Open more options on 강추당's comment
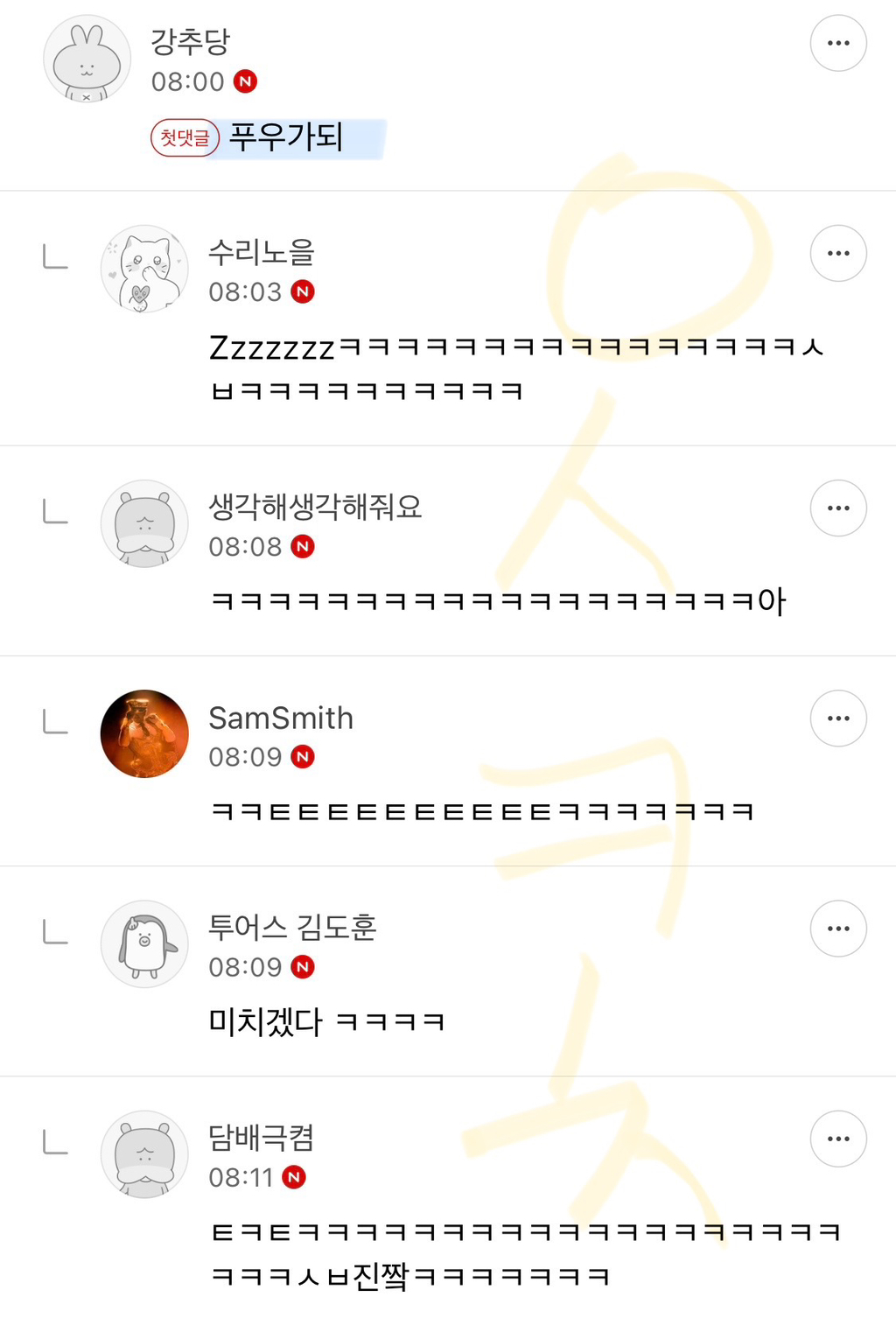This screenshot has width=896, height=1318. (837, 43)
